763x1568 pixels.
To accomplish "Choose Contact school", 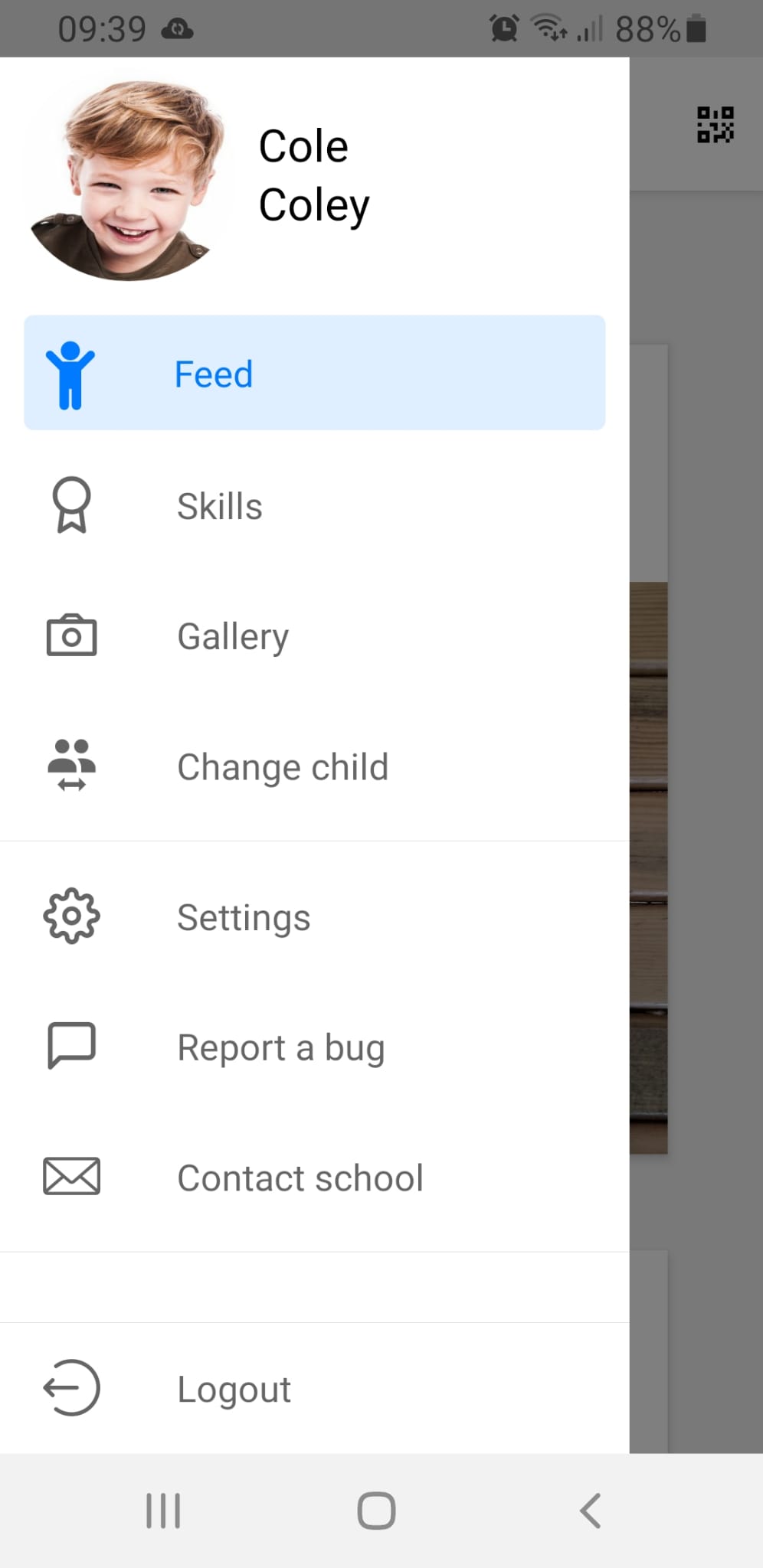I will click(x=314, y=1177).
